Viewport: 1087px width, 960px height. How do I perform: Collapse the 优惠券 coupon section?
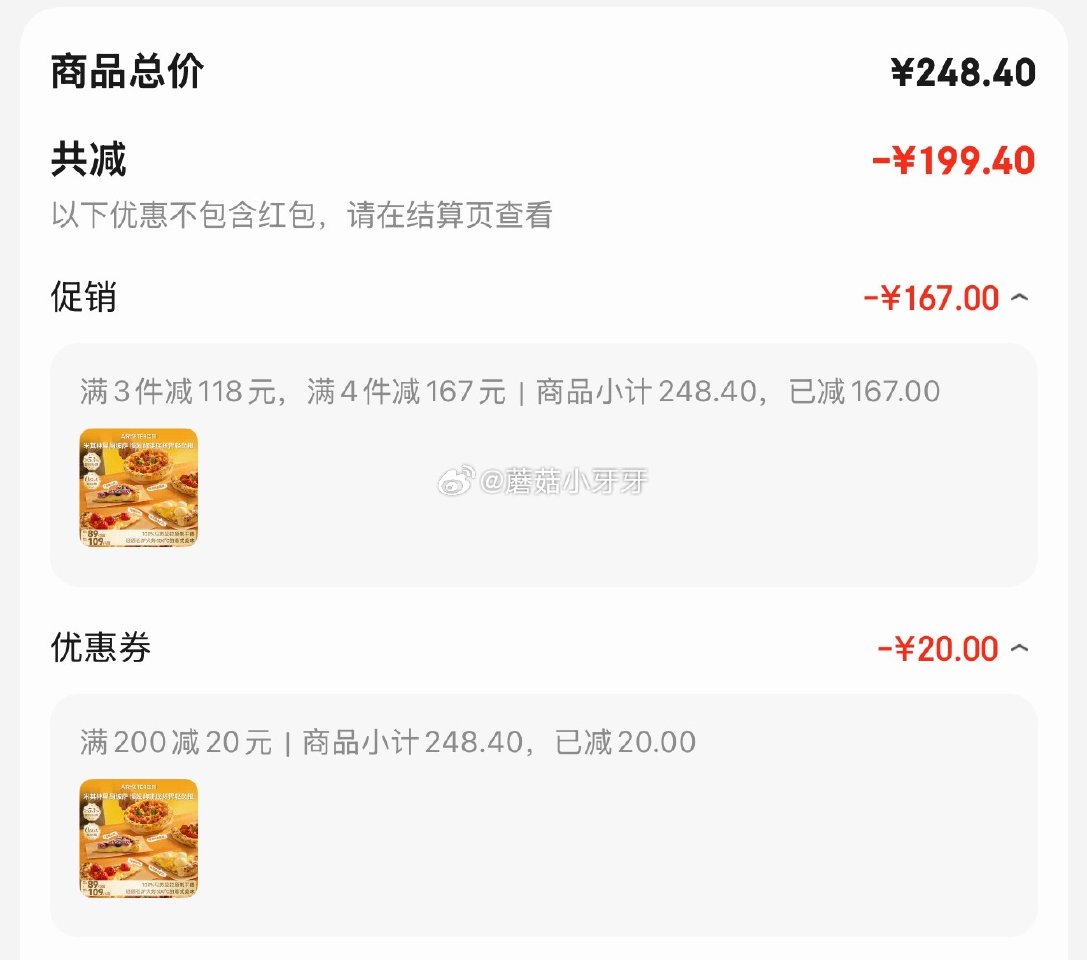tap(1019, 649)
